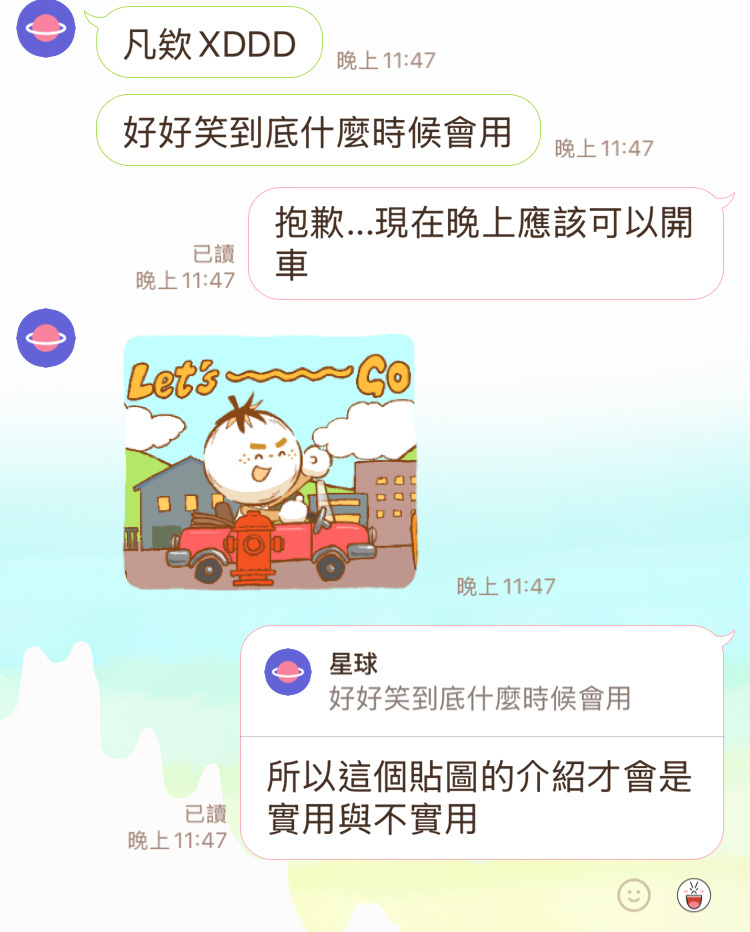The image size is (750, 932).
Task: Open the Let's Go car sticker
Action: click(268, 462)
